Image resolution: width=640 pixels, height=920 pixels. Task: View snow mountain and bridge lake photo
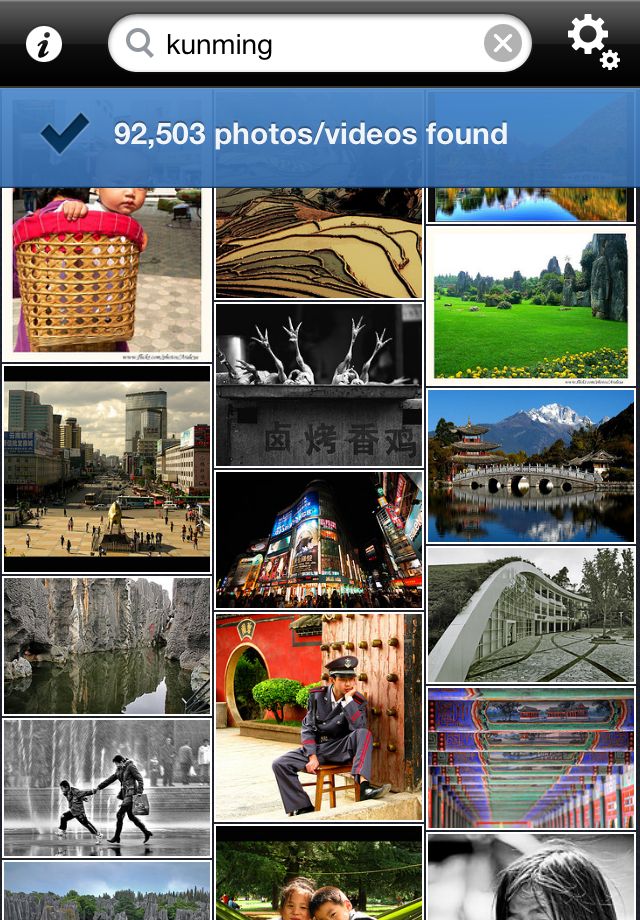[531, 465]
